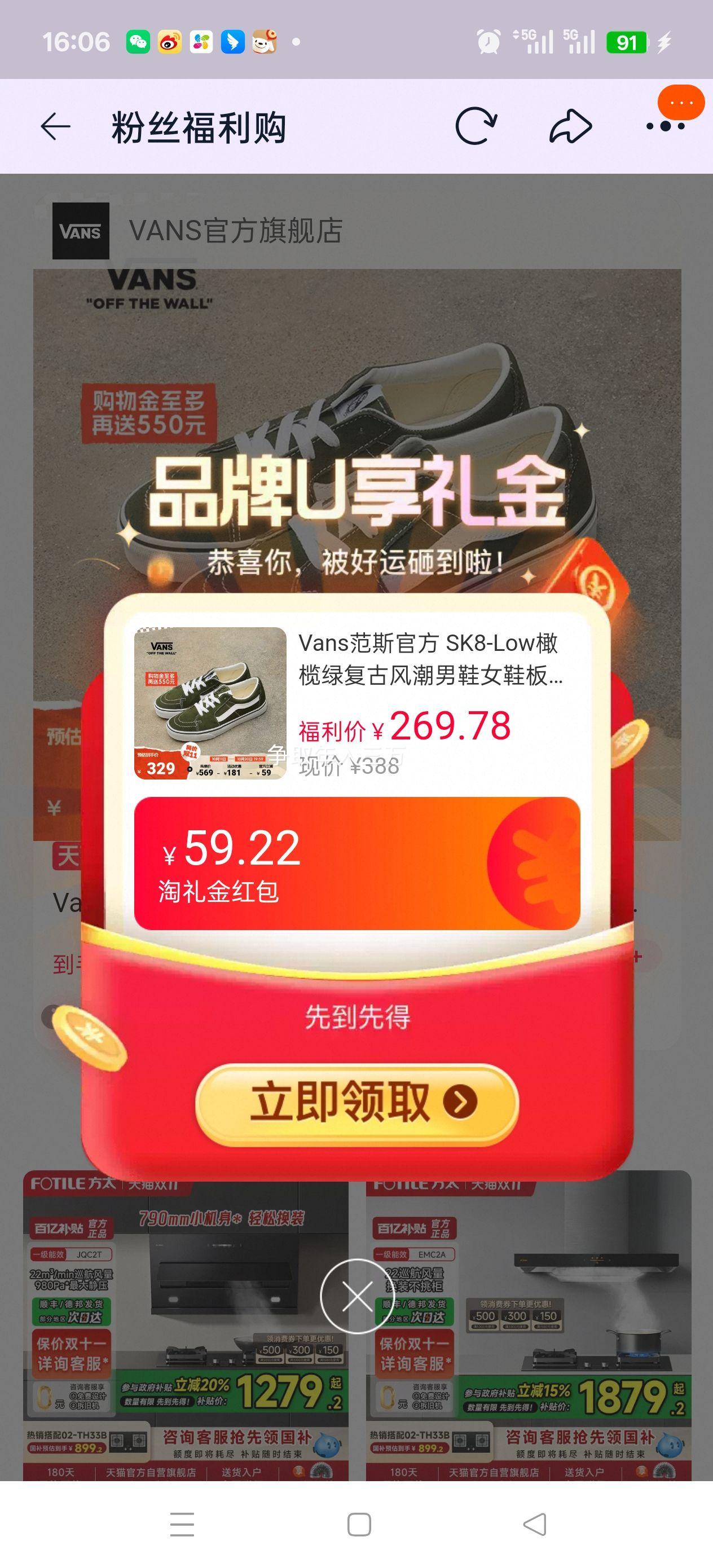Viewport: 713px width, 1568px height.
Task: Share this page
Action: pyautogui.click(x=570, y=126)
